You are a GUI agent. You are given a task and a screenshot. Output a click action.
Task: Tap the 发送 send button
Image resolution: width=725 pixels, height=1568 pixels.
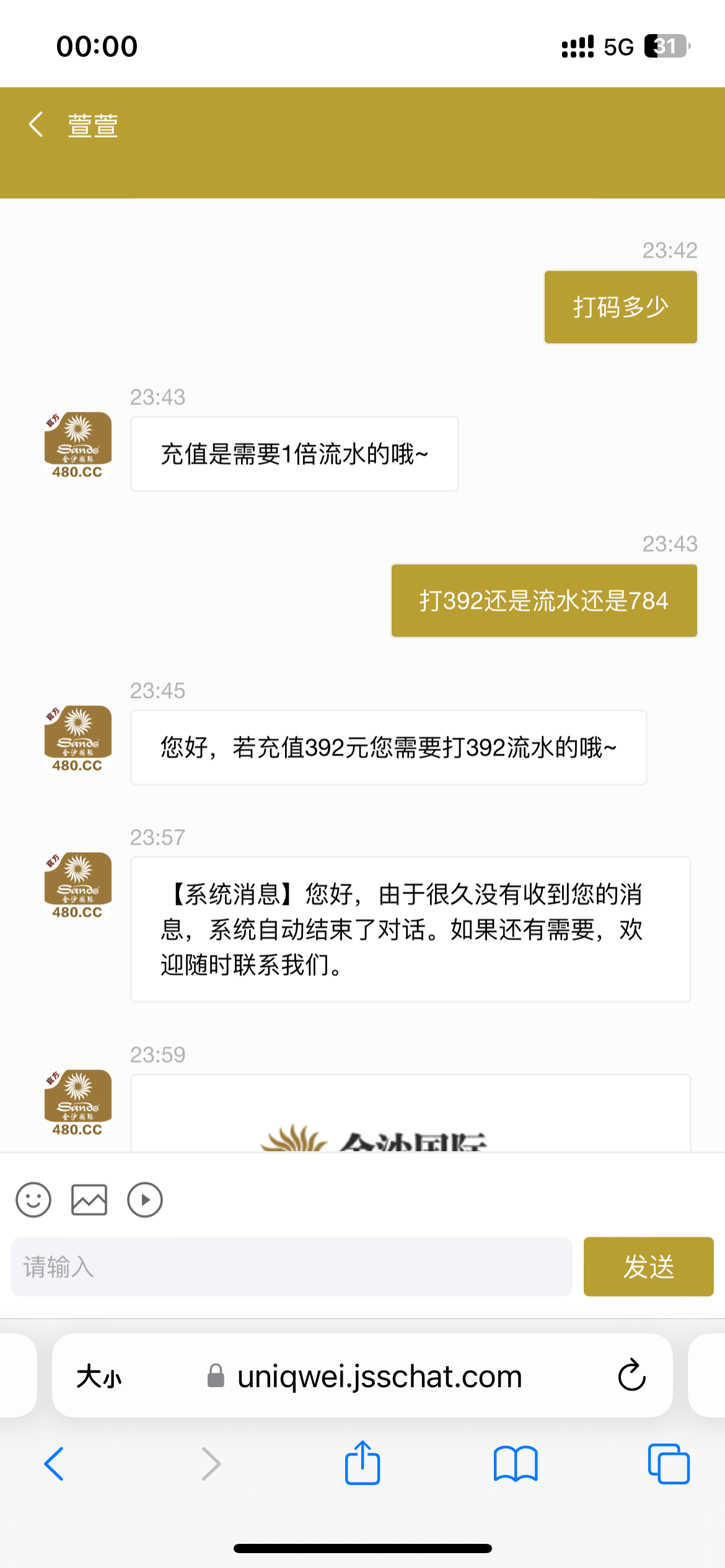[x=648, y=1266]
